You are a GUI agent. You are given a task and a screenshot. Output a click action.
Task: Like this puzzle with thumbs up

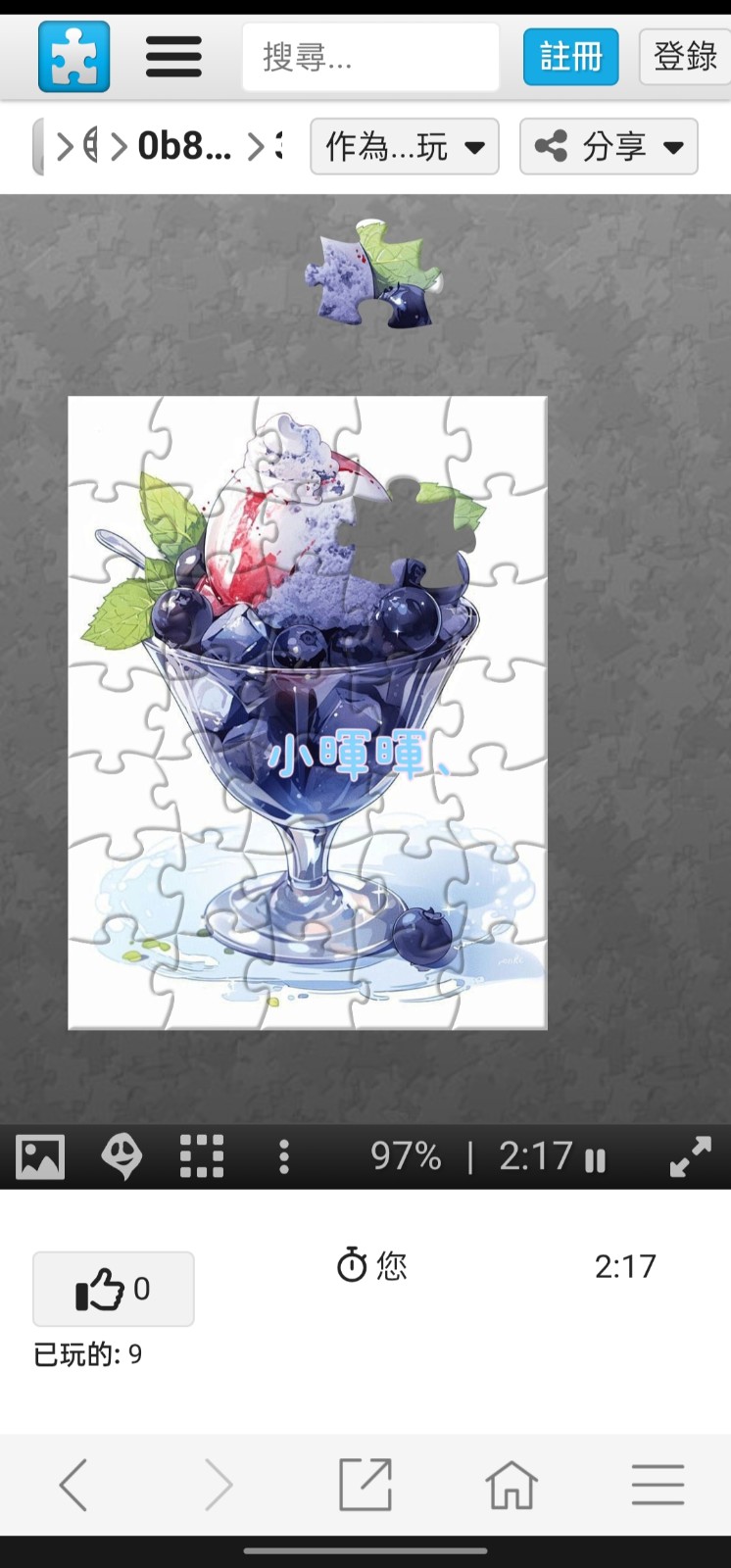[x=113, y=1289]
